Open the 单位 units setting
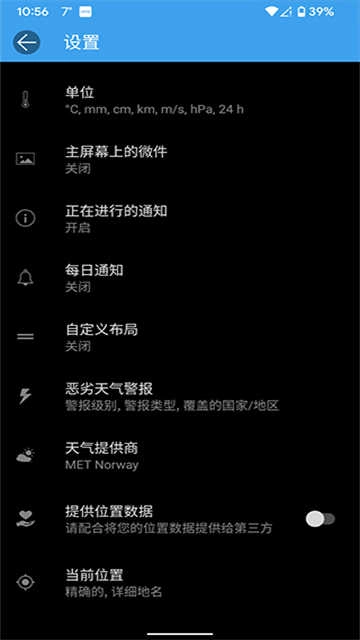 (x=180, y=100)
